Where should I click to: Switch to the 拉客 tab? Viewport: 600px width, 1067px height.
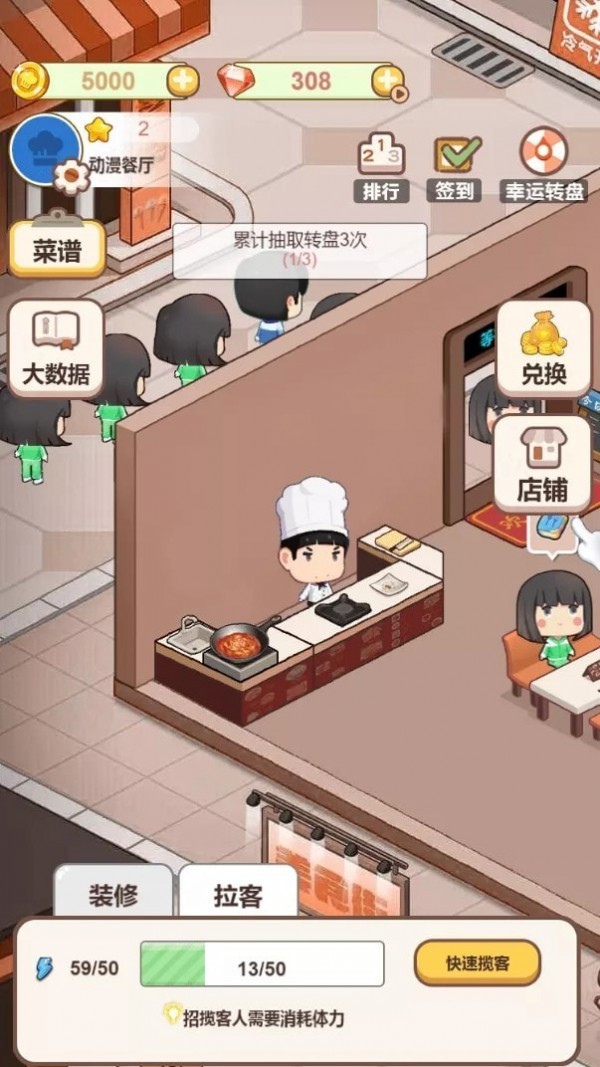(238, 894)
